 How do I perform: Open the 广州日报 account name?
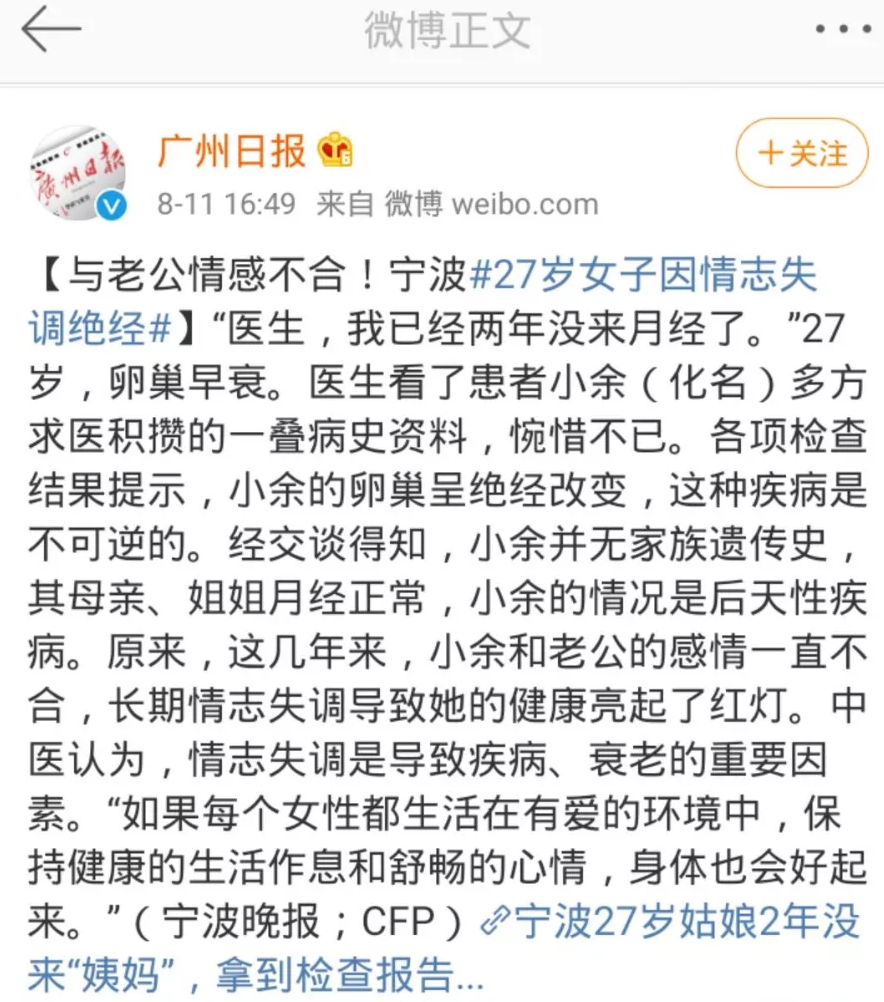pyautogui.click(x=231, y=152)
